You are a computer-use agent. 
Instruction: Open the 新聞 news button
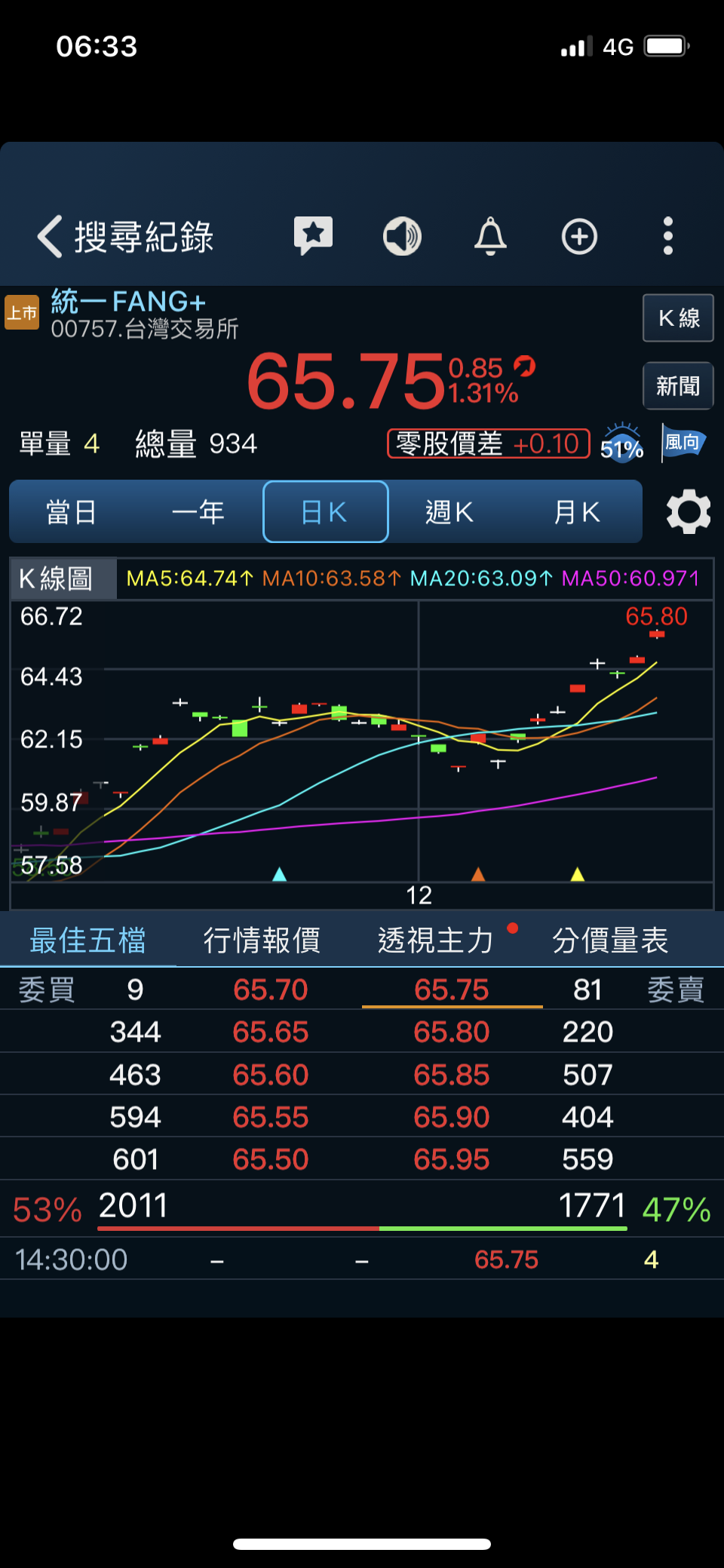[678, 385]
